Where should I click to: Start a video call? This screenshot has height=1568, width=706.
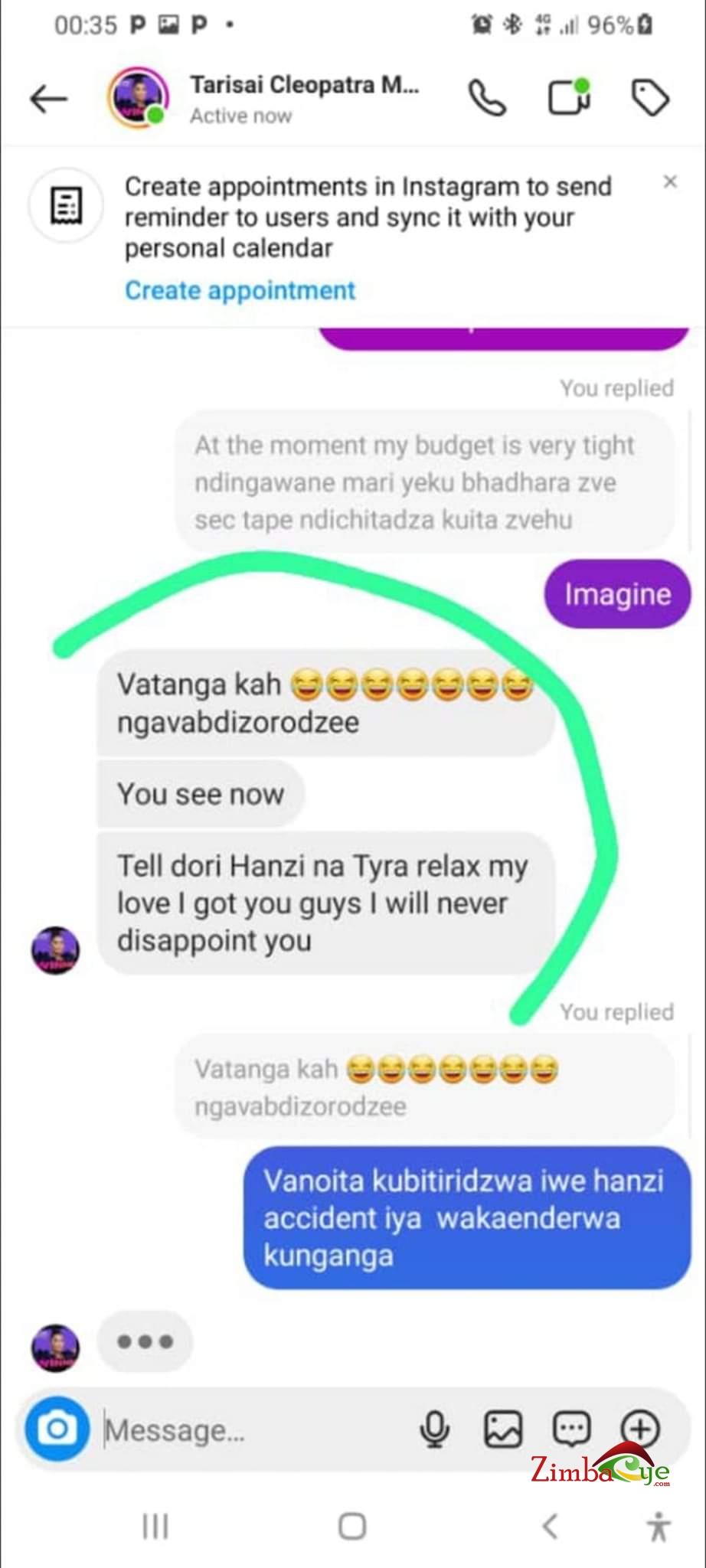[570, 99]
